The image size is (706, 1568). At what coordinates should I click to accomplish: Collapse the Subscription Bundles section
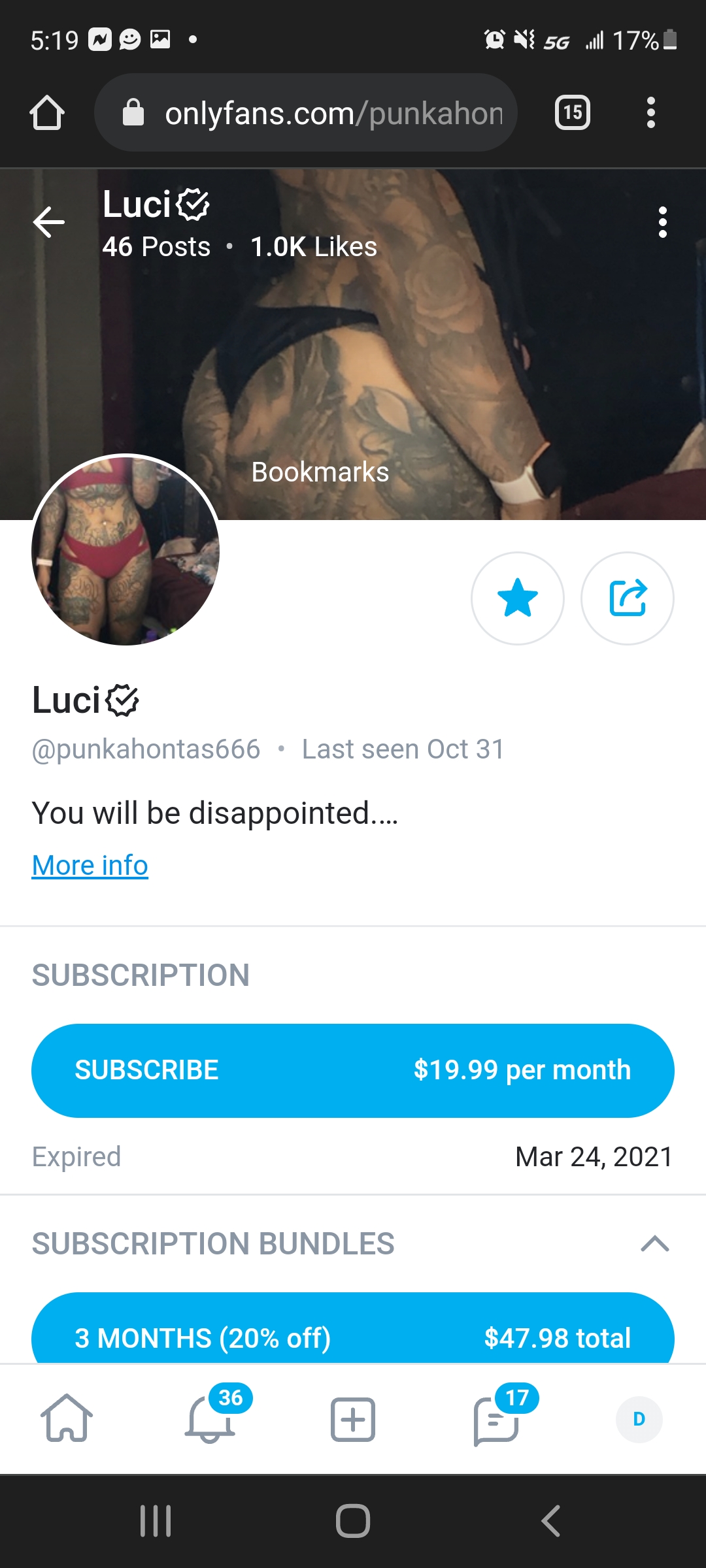(655, 1243)
